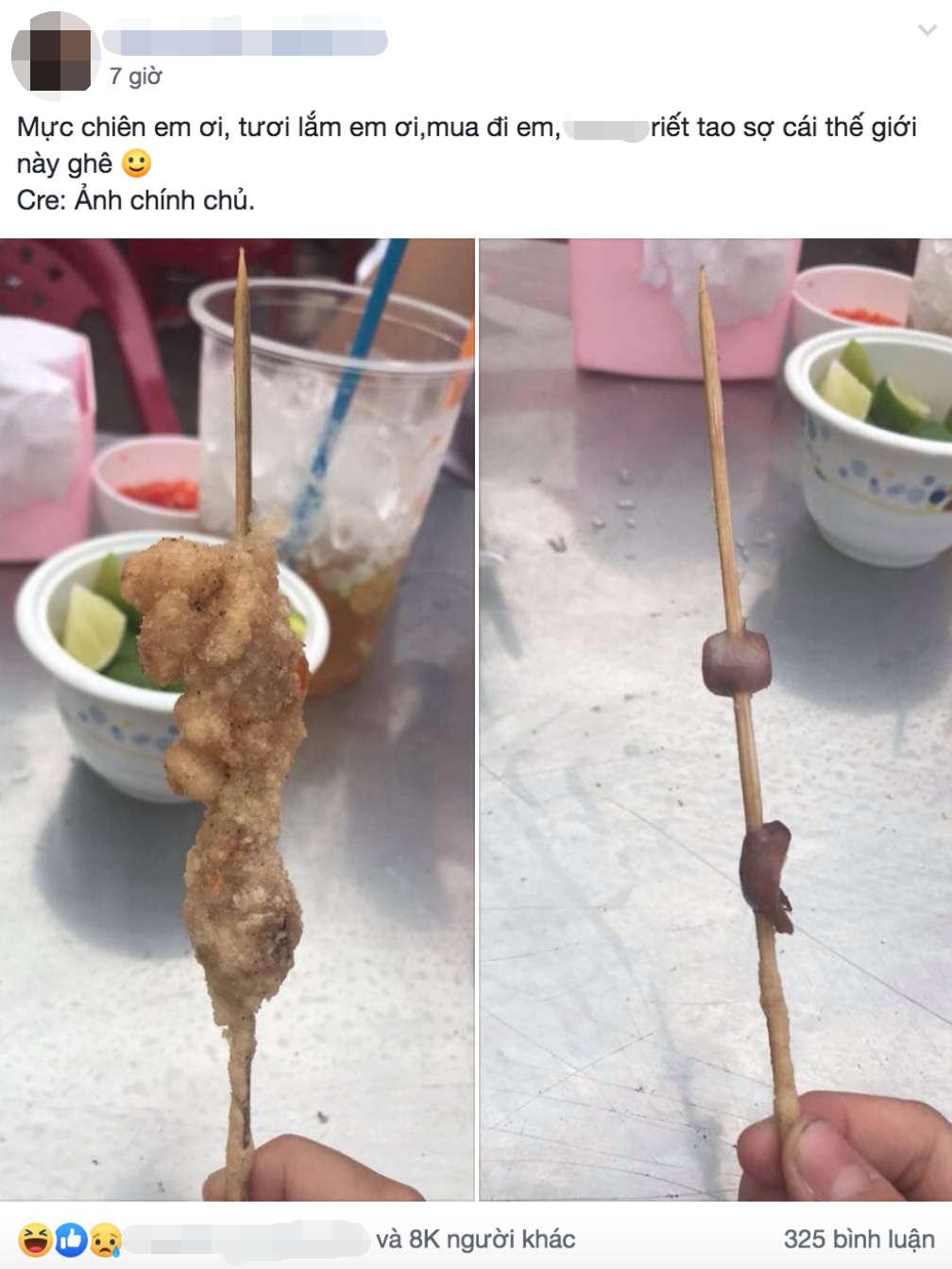Tap the 7 giờ timestamp
The width and height of the screenshot is (952, 1269).
pos(135,77)
